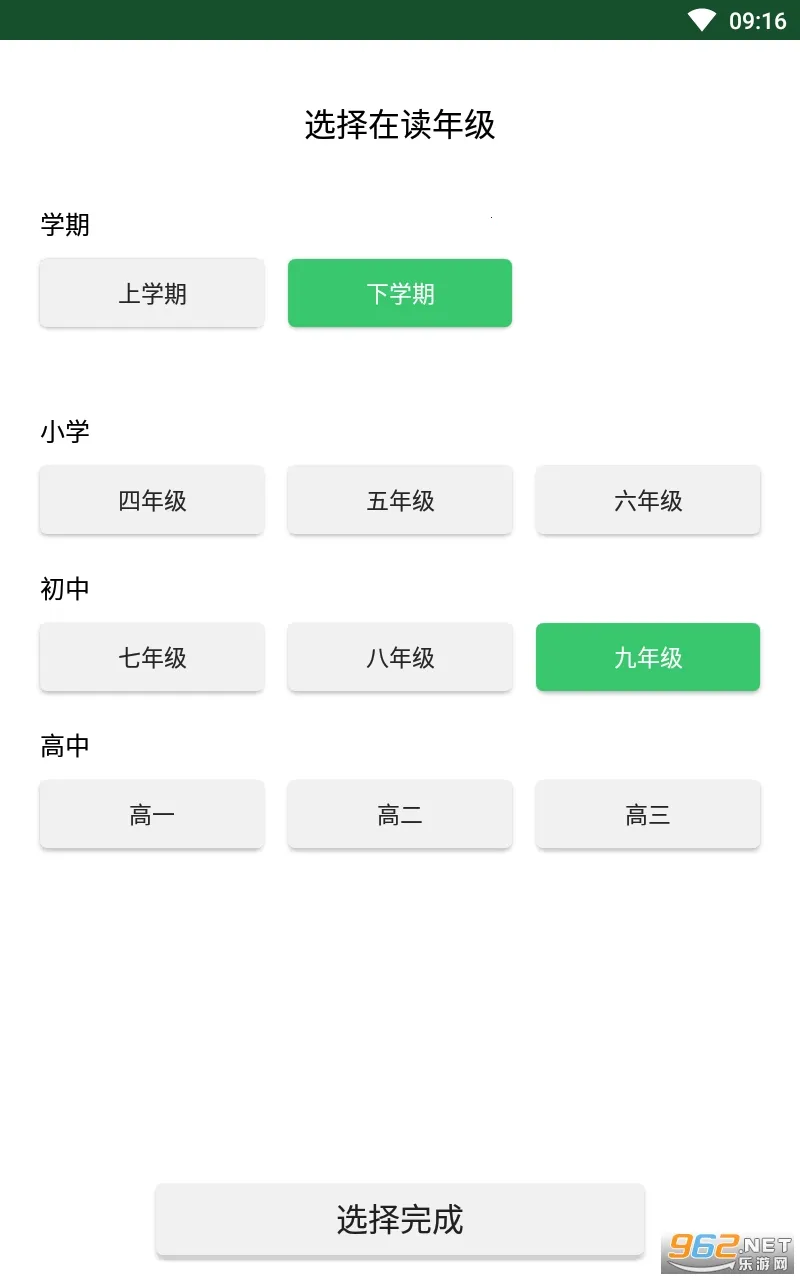
Task: Pick the 五年级 grade
Action: coord(400,500)
